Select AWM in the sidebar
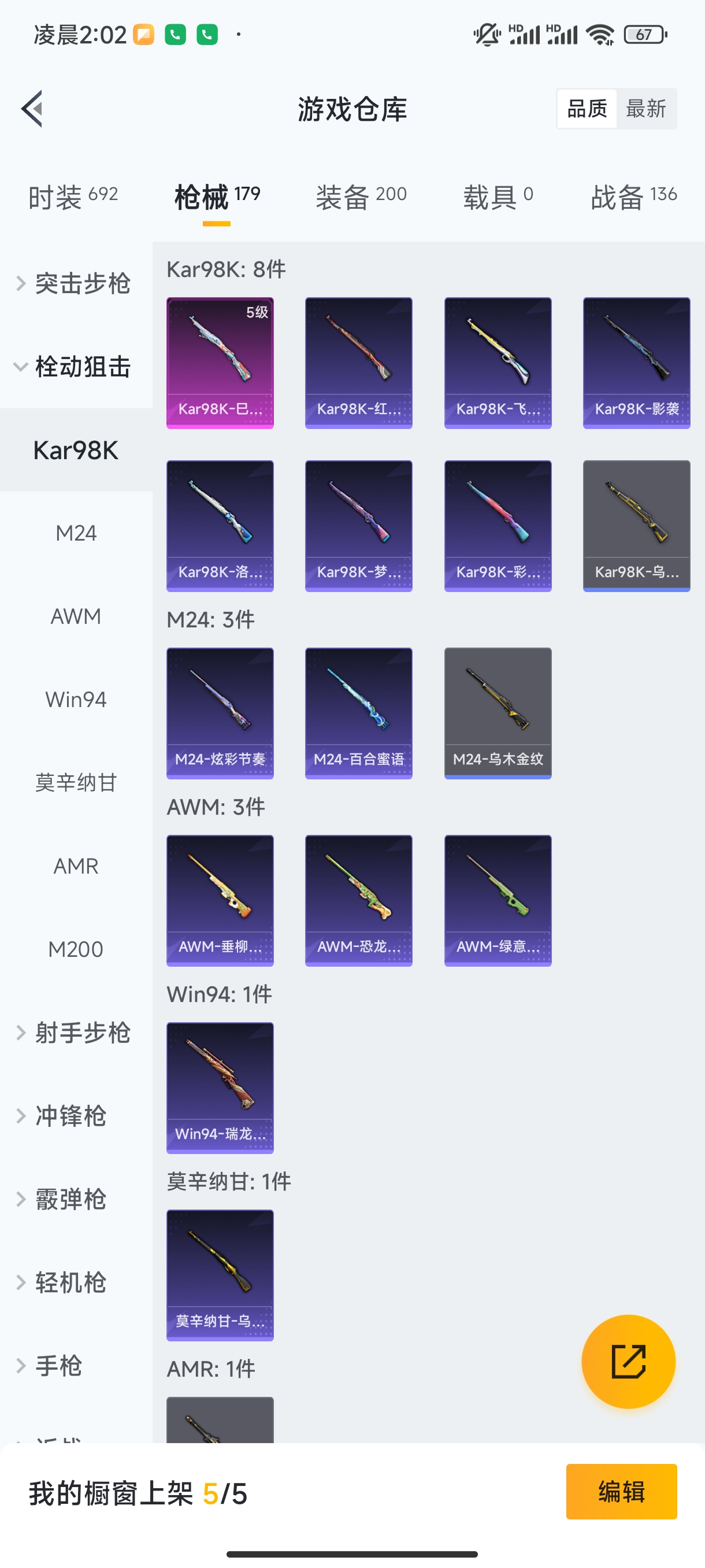 (x=76, y=616)
